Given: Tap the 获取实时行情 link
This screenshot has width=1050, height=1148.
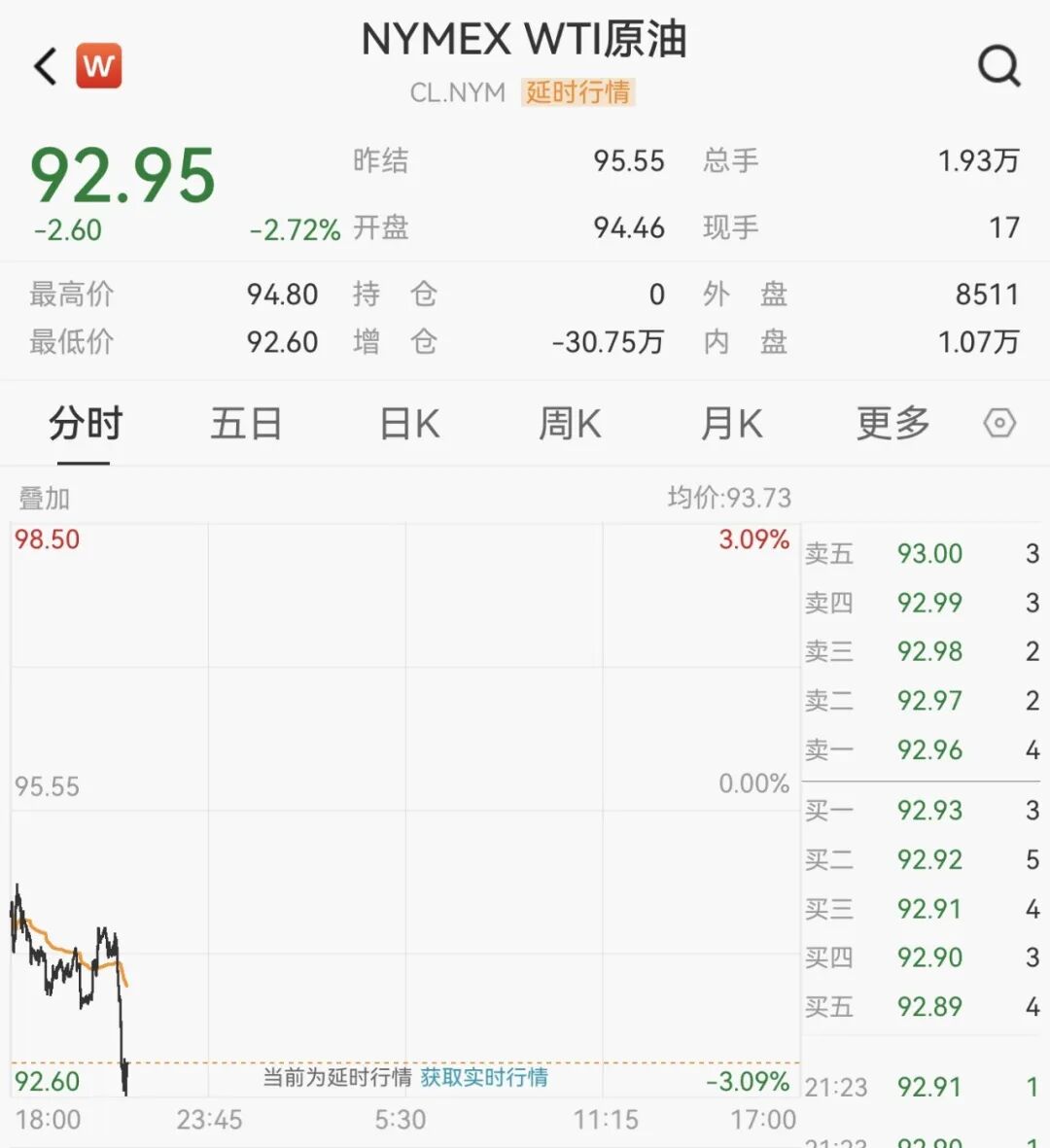Looking at the screenshot, I should click(484, 1077).
